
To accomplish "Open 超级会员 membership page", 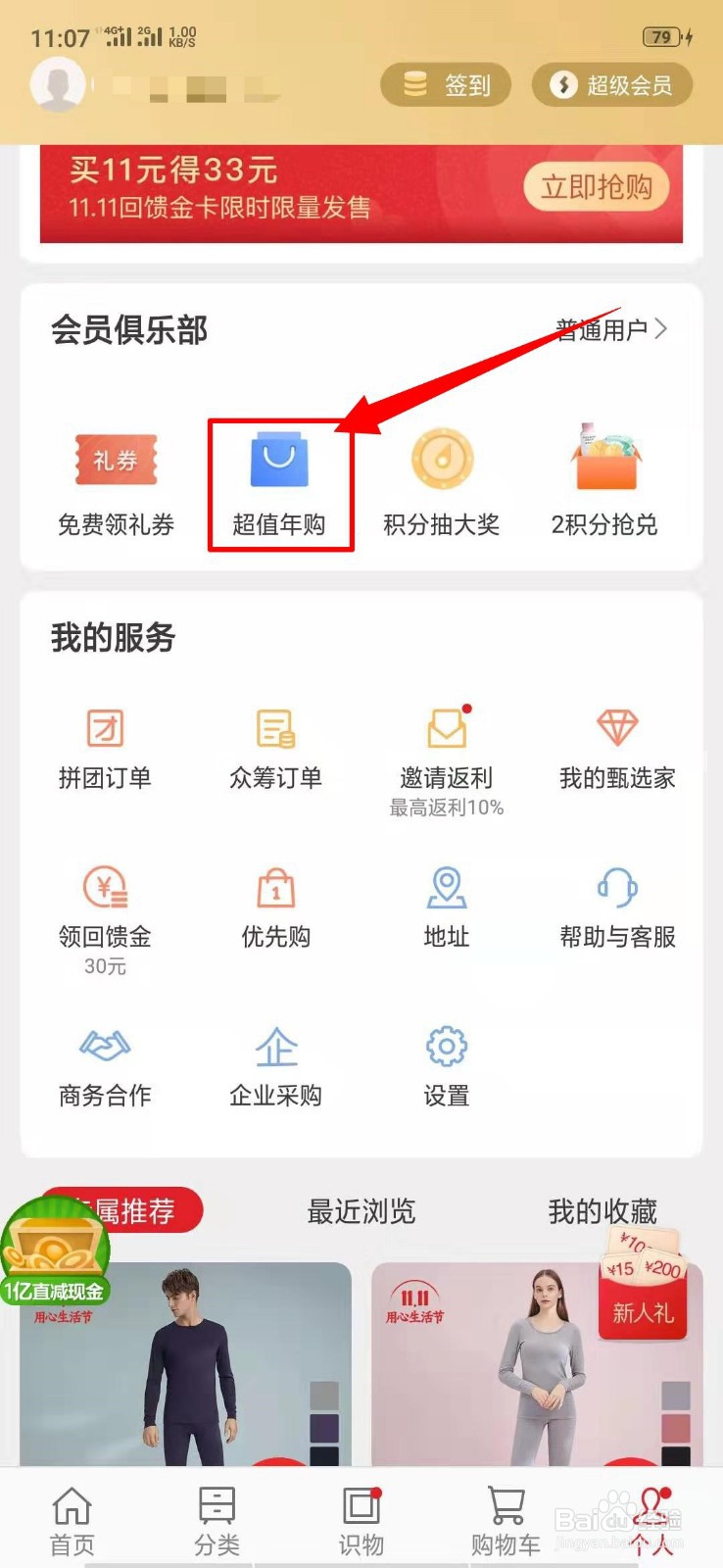I will [x=611, y=85].
